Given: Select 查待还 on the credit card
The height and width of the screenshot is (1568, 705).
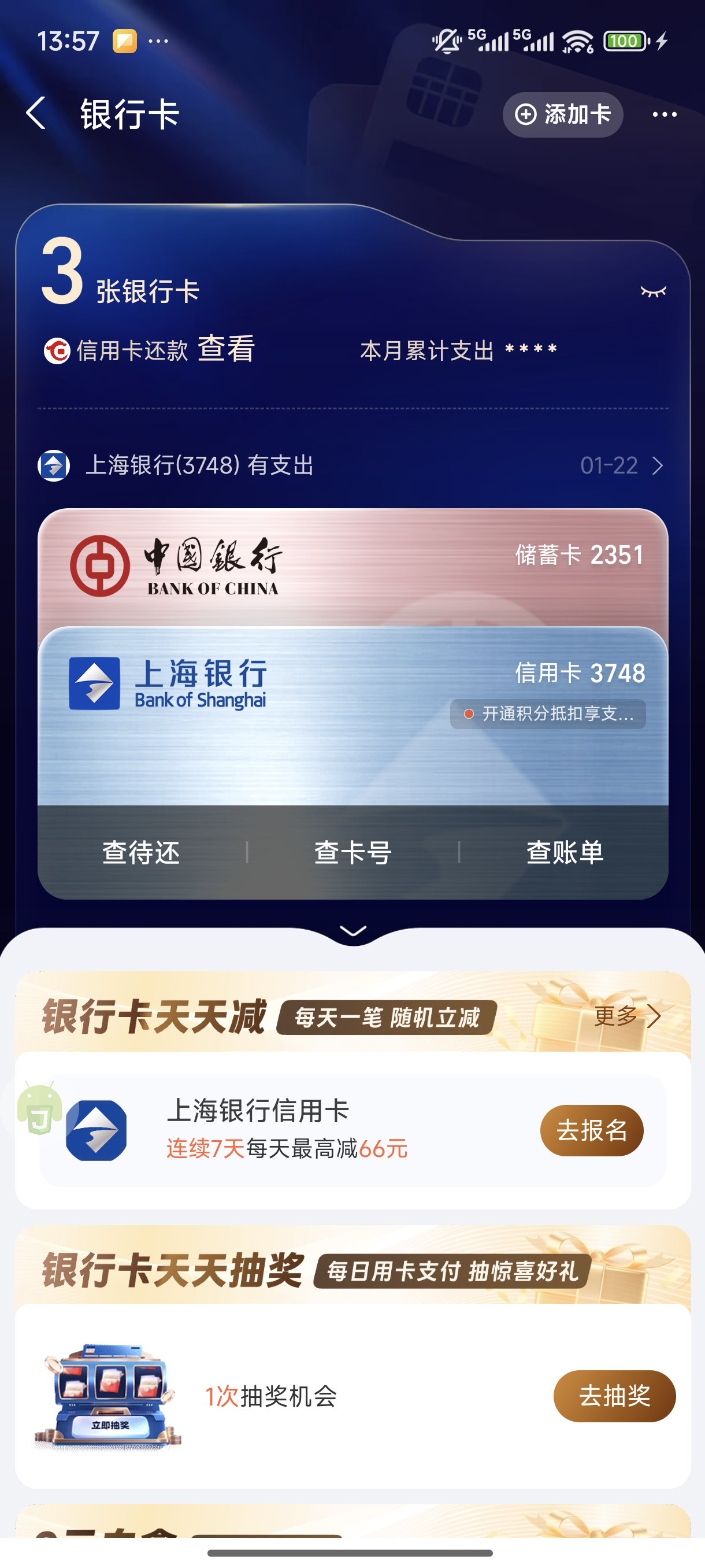Looking at the screenshot, I should pos(141,852).
